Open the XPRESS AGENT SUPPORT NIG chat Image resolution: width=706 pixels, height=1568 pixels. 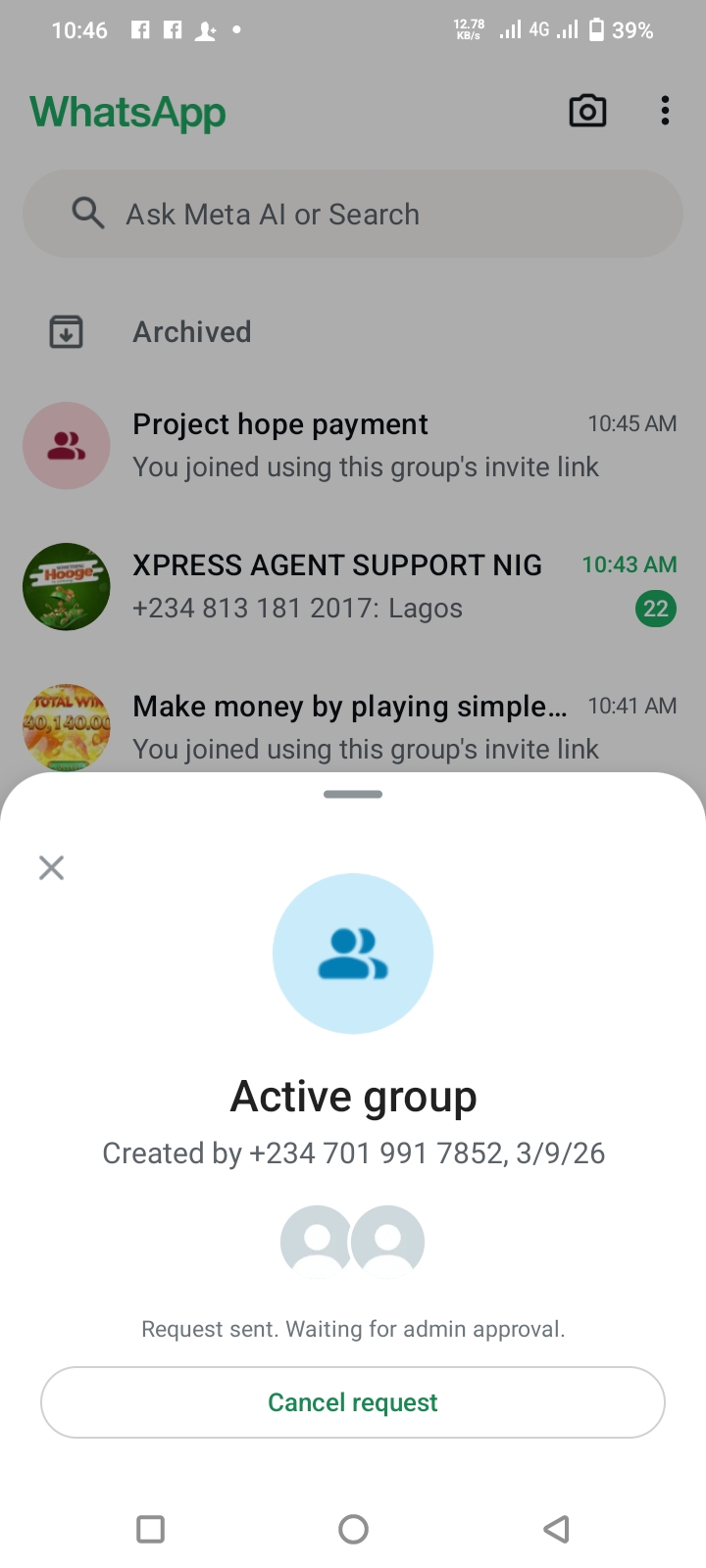[x=353, y=586]
